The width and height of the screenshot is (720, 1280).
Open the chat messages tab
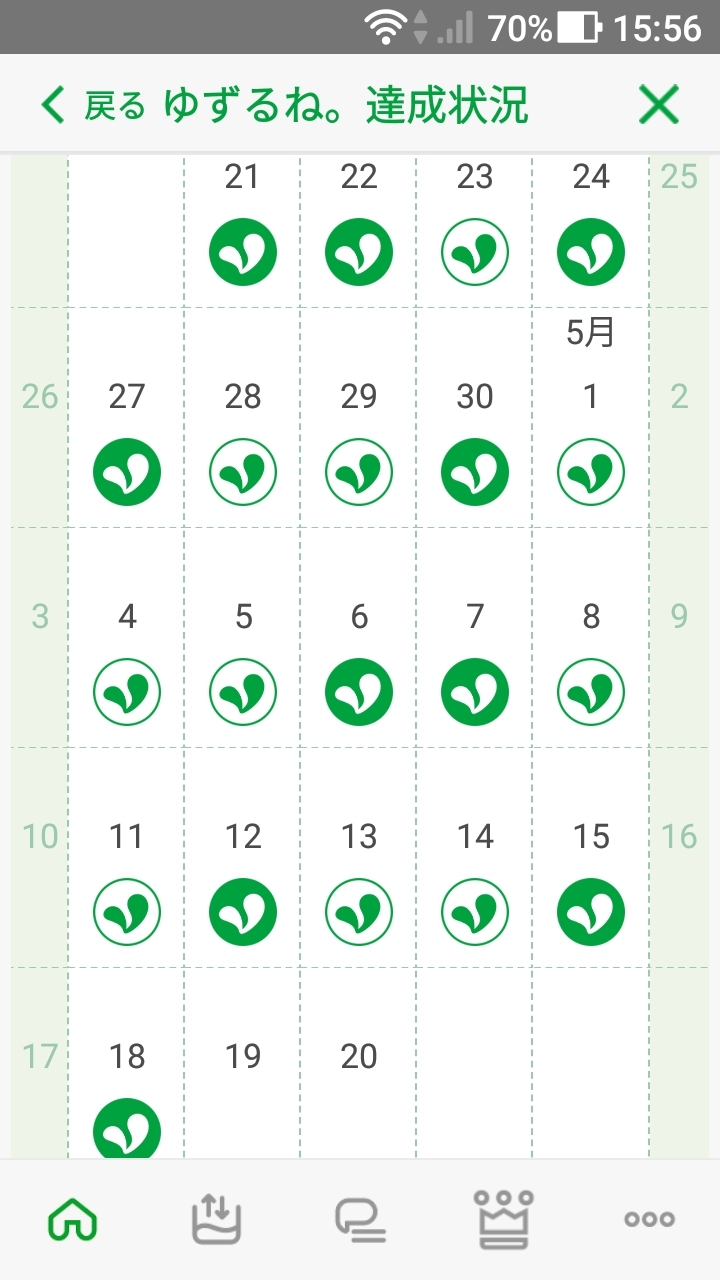coord(360,1220)
